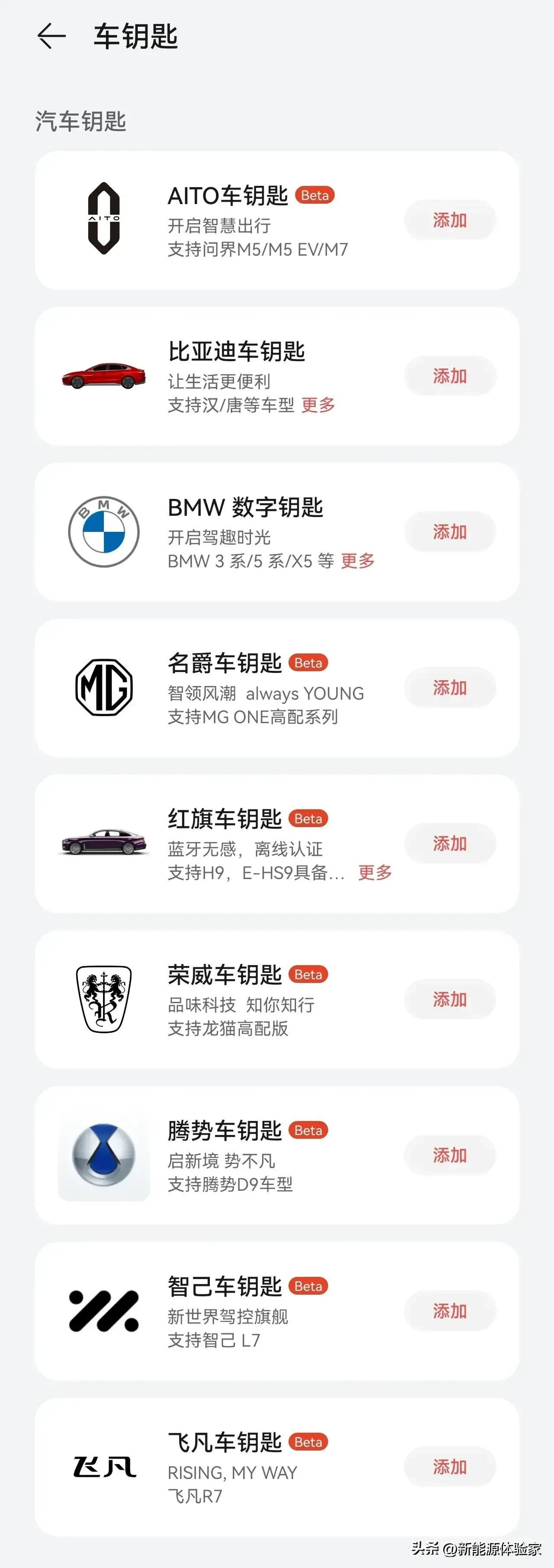Tap 添加 for 比亚迪车钥匙

click(449, 376)
